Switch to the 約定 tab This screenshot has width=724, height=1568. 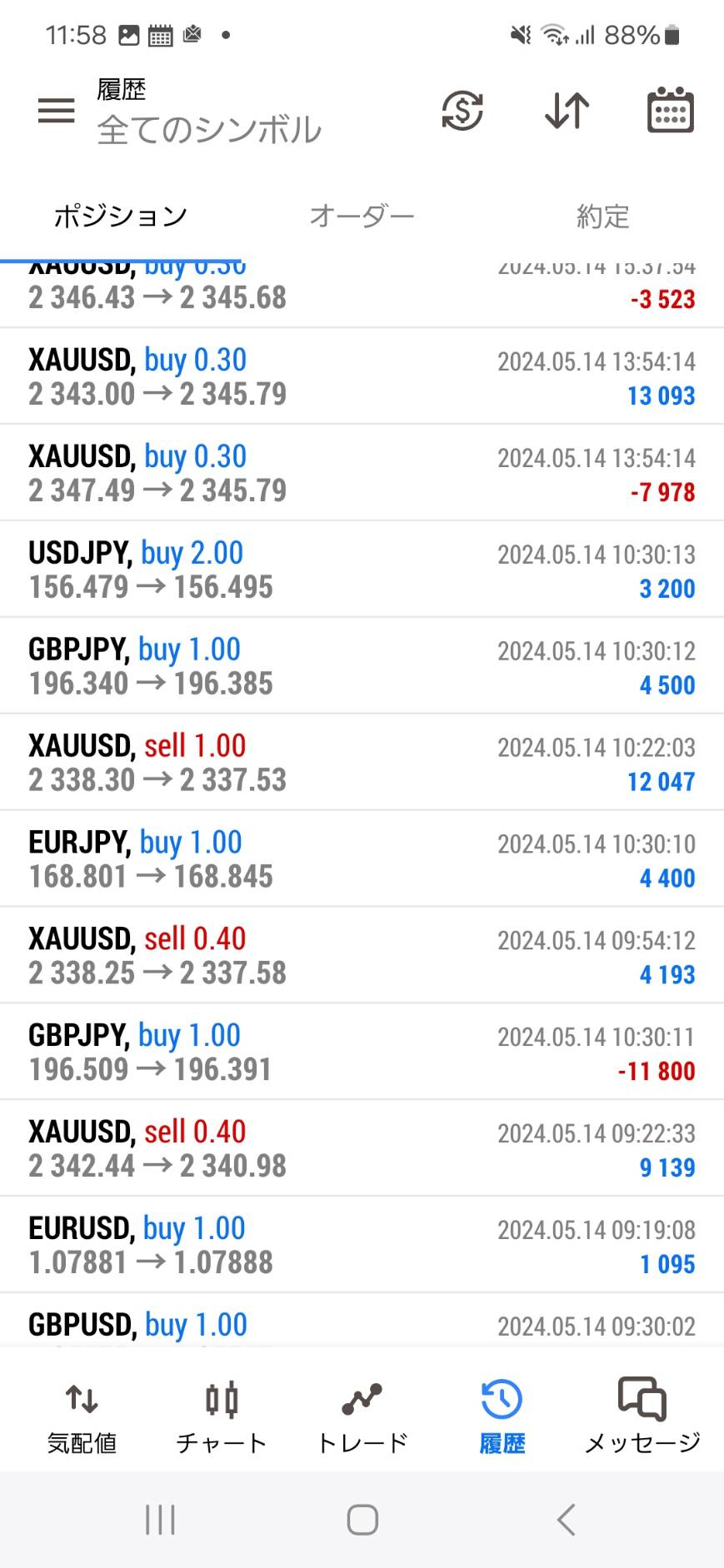603,217
